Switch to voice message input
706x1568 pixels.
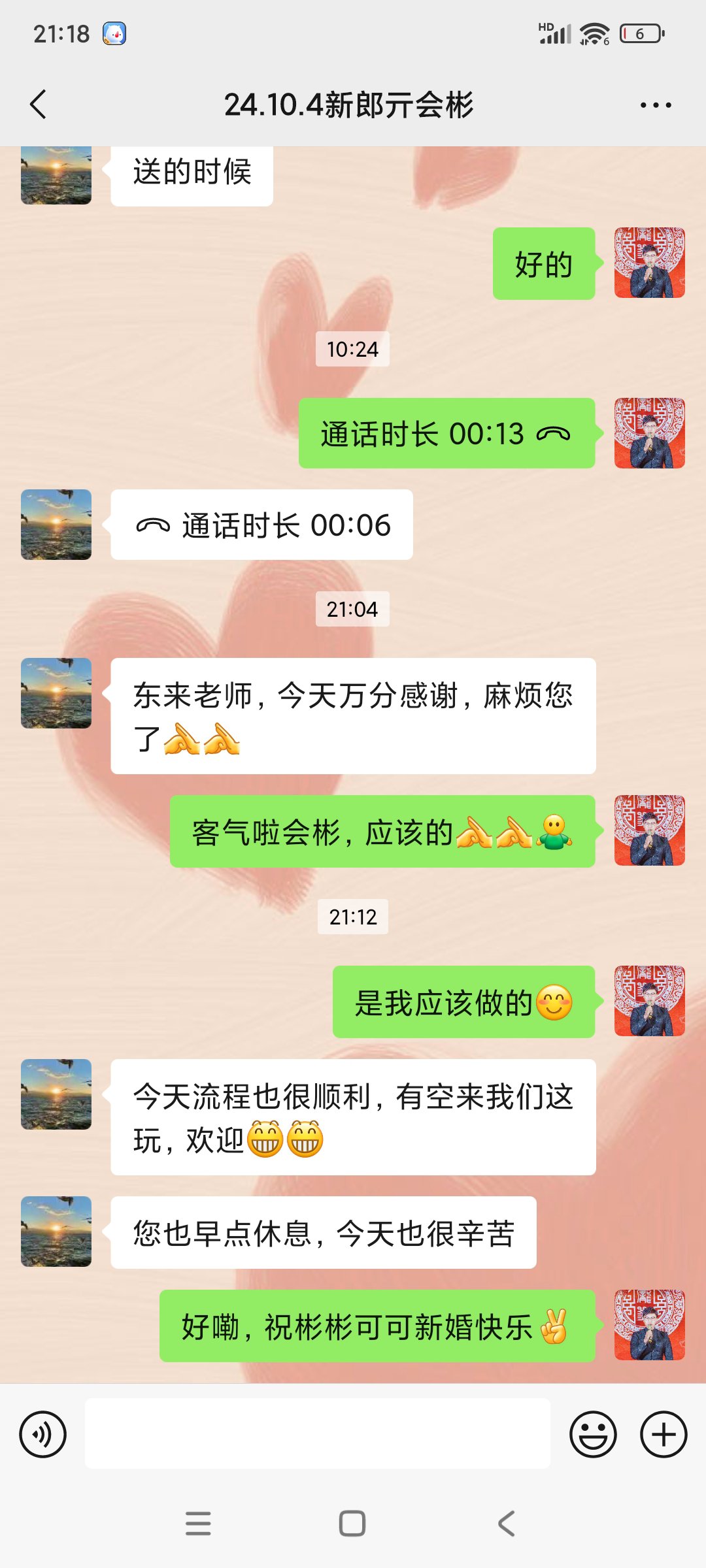[x=43, y=1434]
